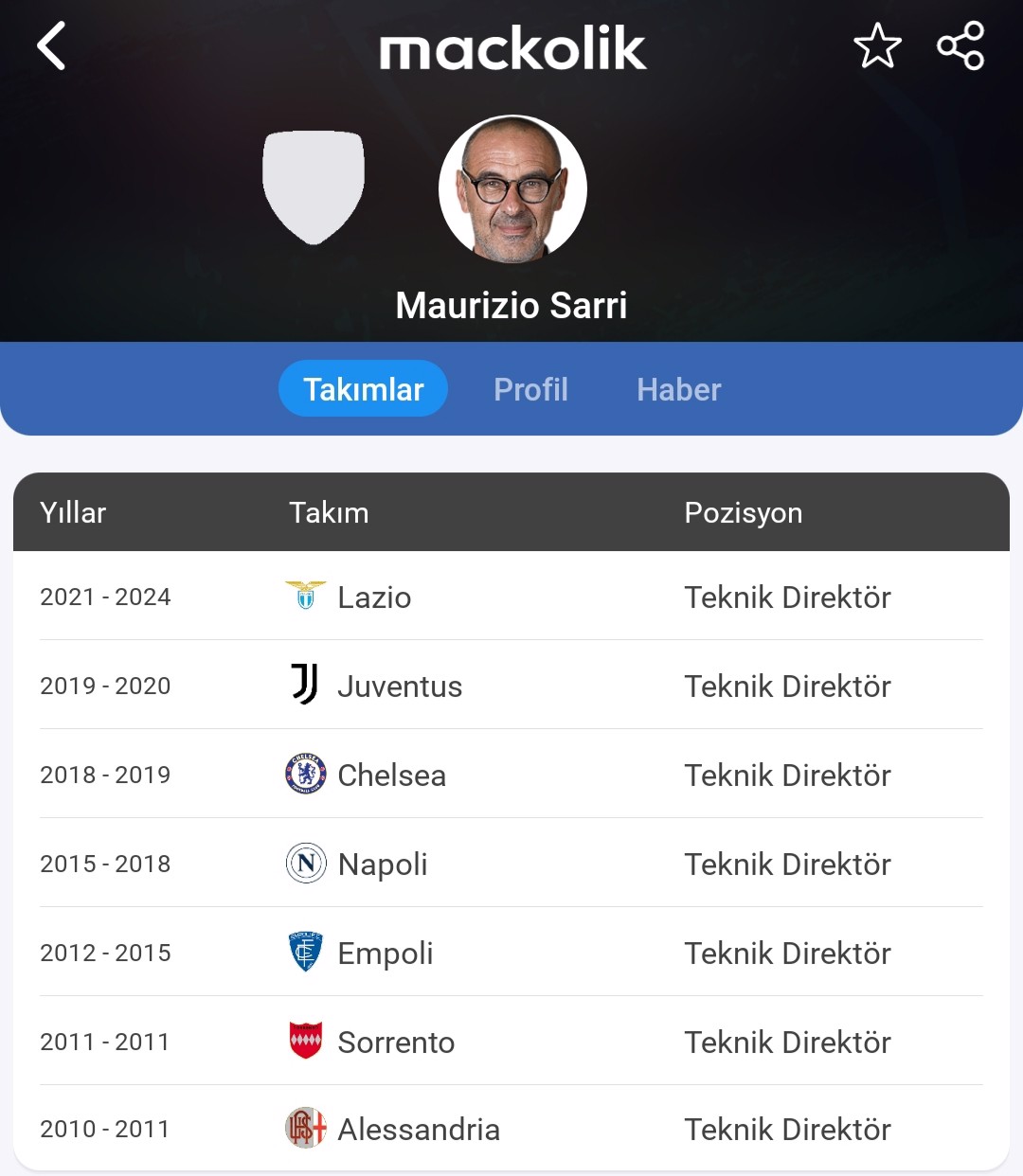Select the Takımlar tab
The height and width of the screenshot is (1176, 1023).
(363, 389)
